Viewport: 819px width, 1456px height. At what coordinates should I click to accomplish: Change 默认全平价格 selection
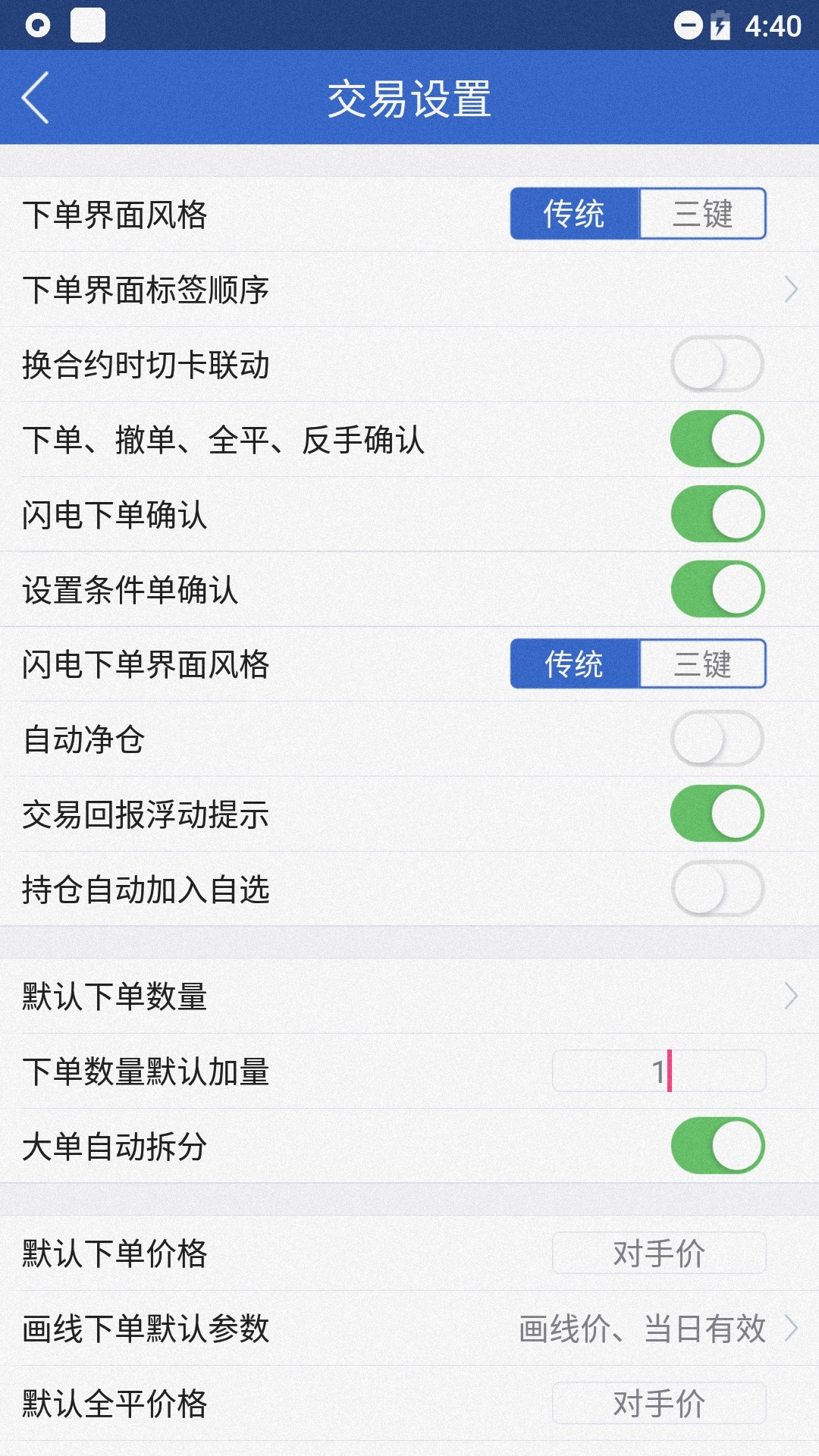659,1403
